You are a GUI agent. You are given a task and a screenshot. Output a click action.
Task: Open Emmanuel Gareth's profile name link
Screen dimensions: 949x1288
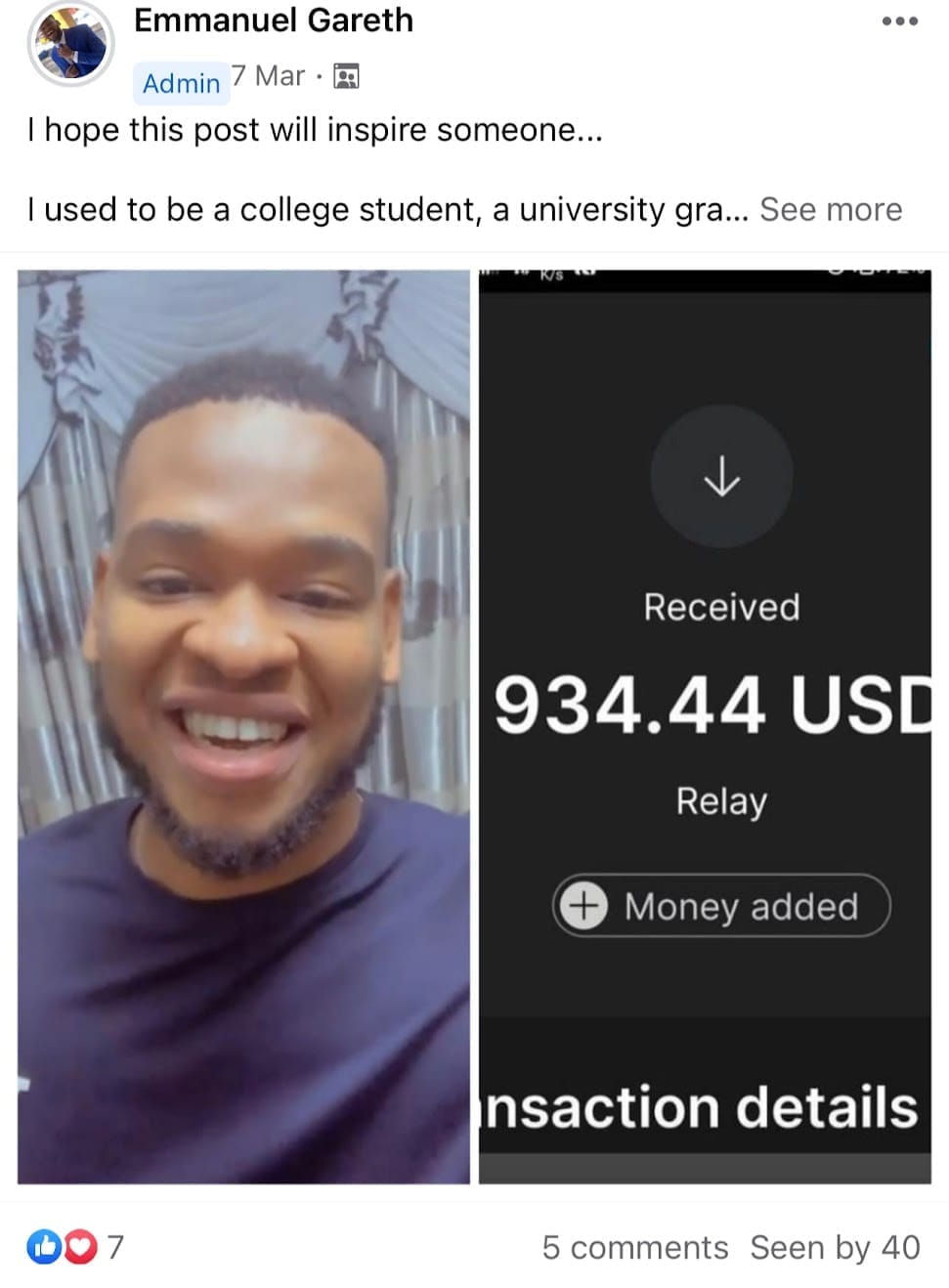[274, 21]
